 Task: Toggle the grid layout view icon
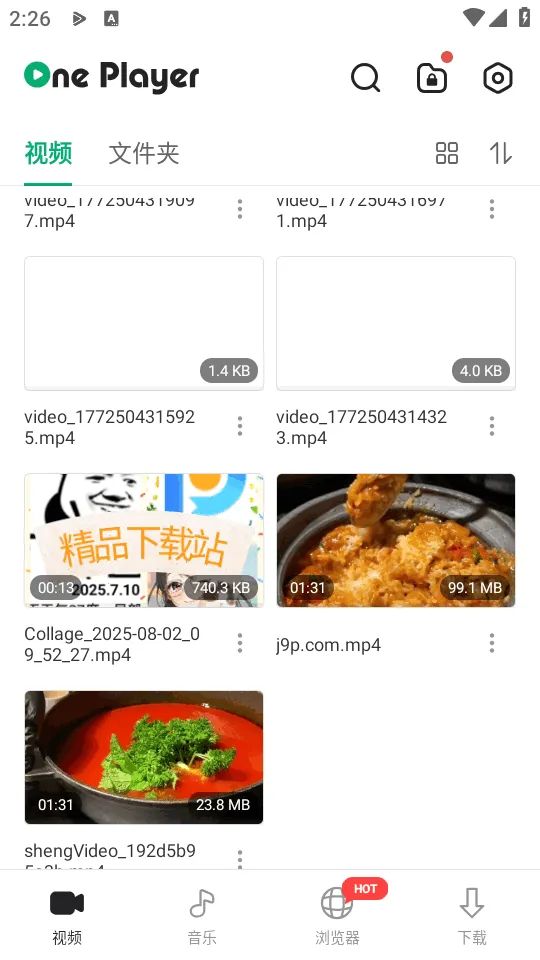(447, 153)
